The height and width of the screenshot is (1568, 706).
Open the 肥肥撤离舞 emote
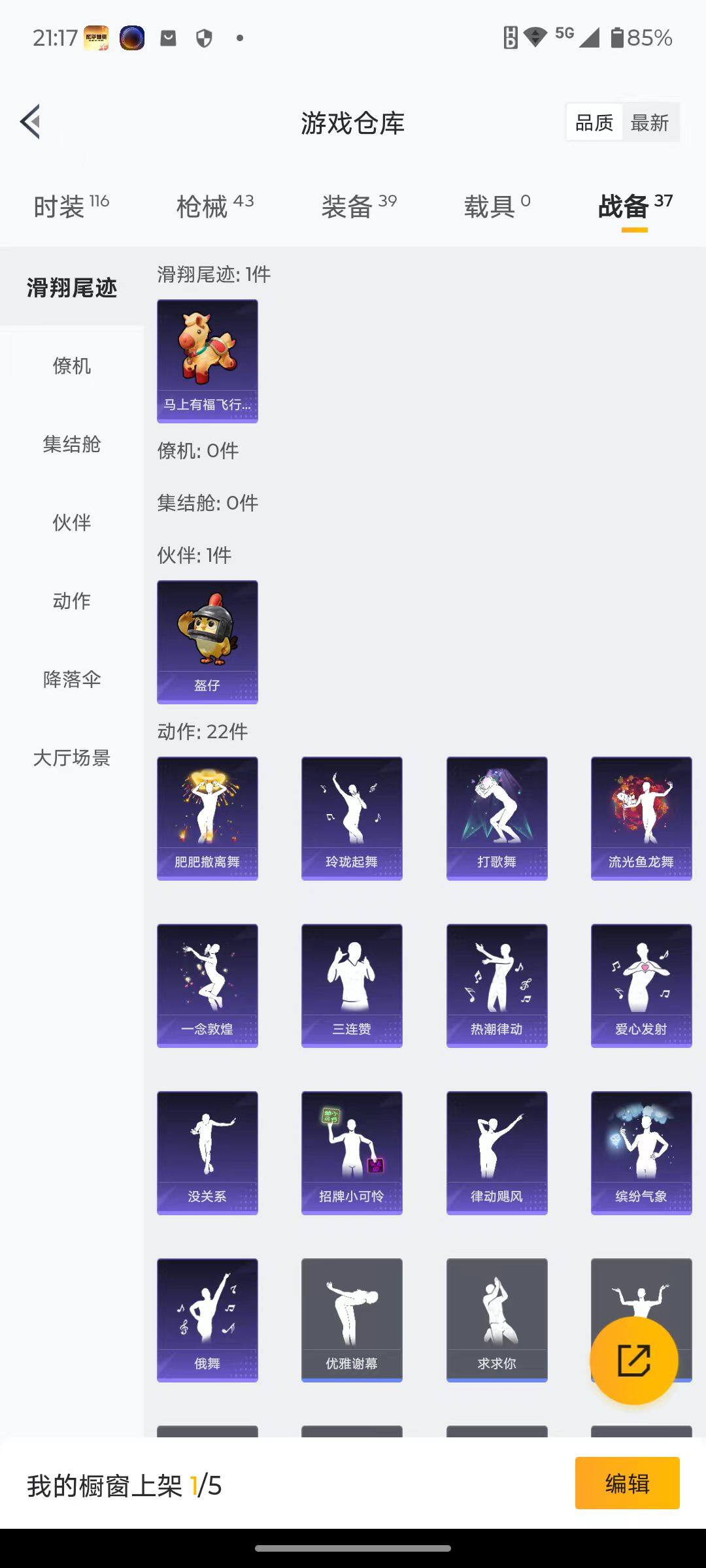pos(207,817)
